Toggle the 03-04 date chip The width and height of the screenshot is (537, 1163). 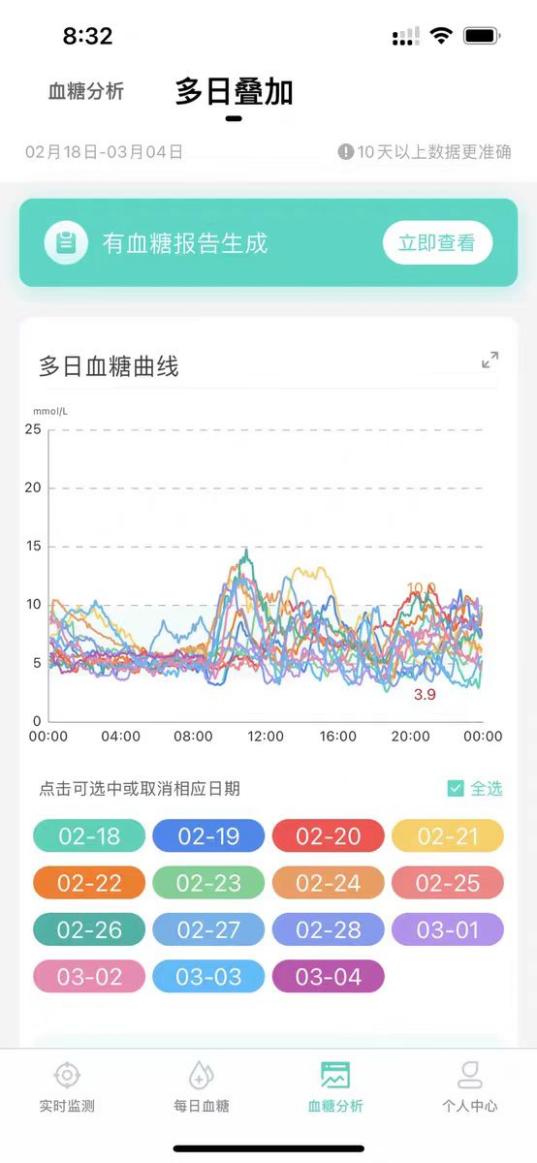coord(329,976)
